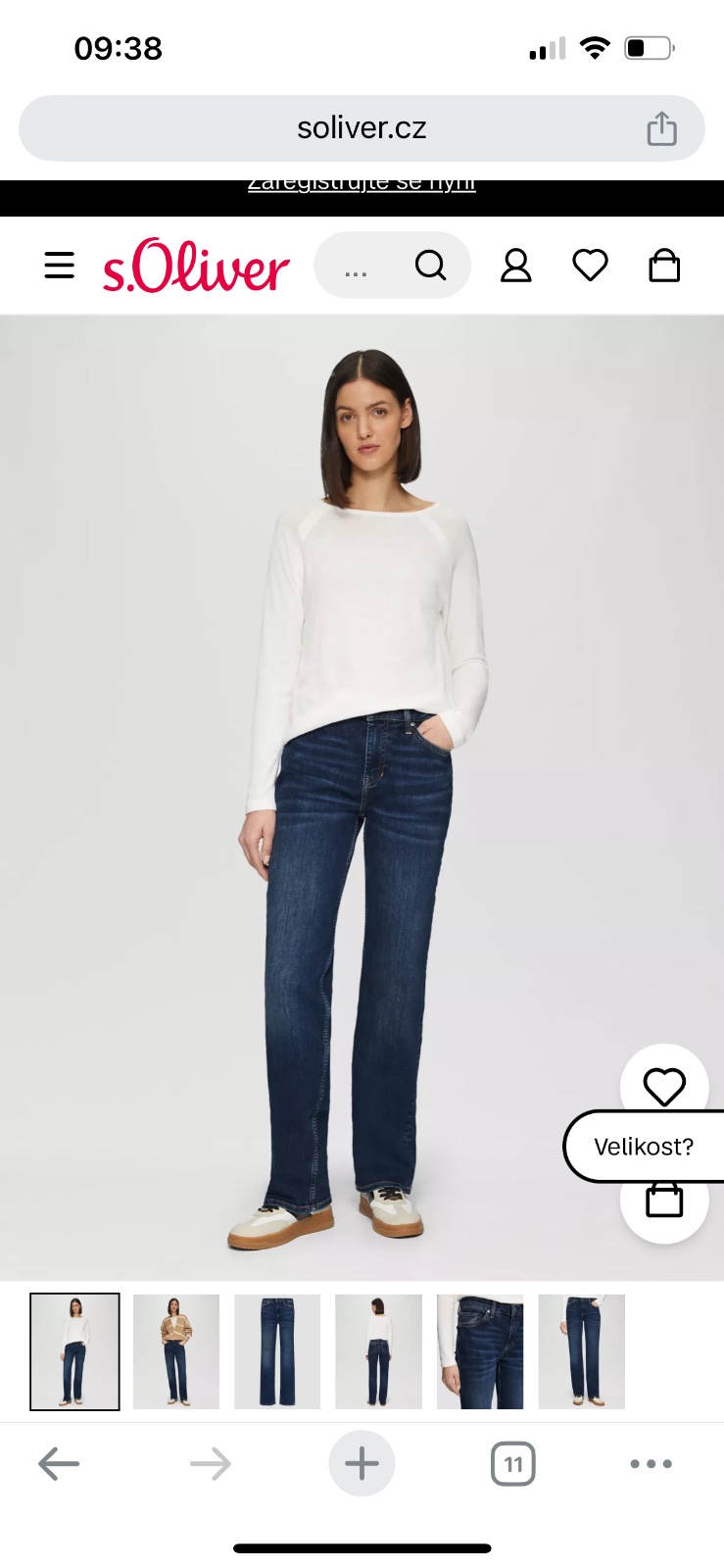Select the first front-view thumbnail
Image resolution: width=724 pixels, height=1568 pixels.
pos(75,1351)
